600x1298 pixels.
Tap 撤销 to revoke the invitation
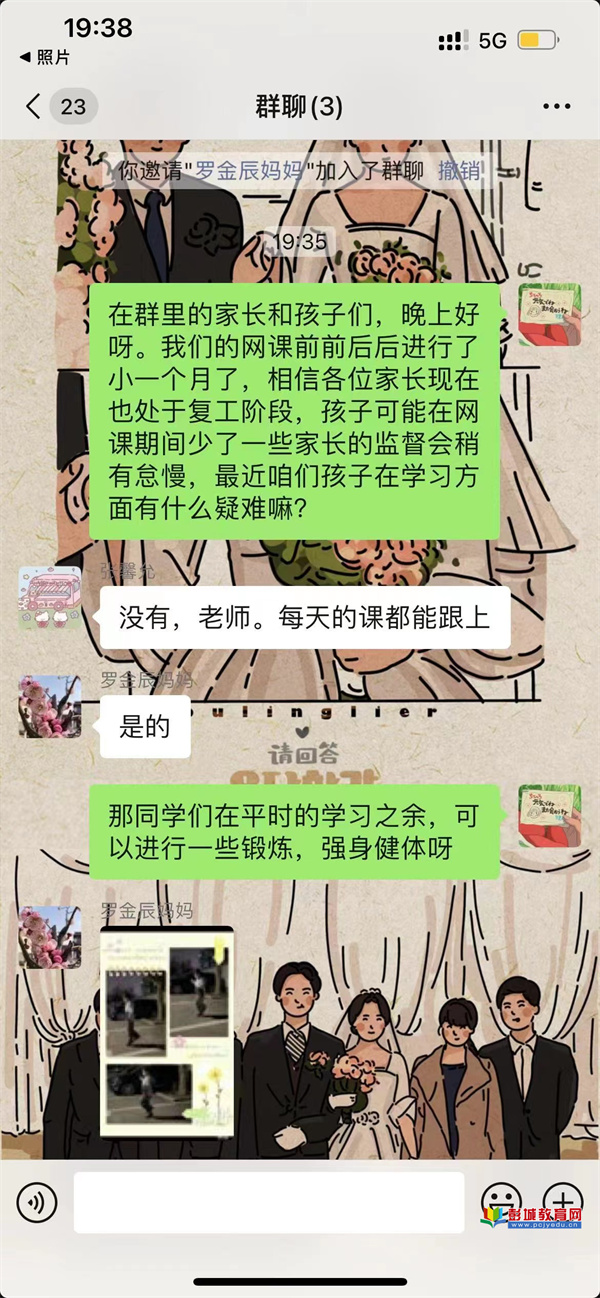[x=459, y=170]
